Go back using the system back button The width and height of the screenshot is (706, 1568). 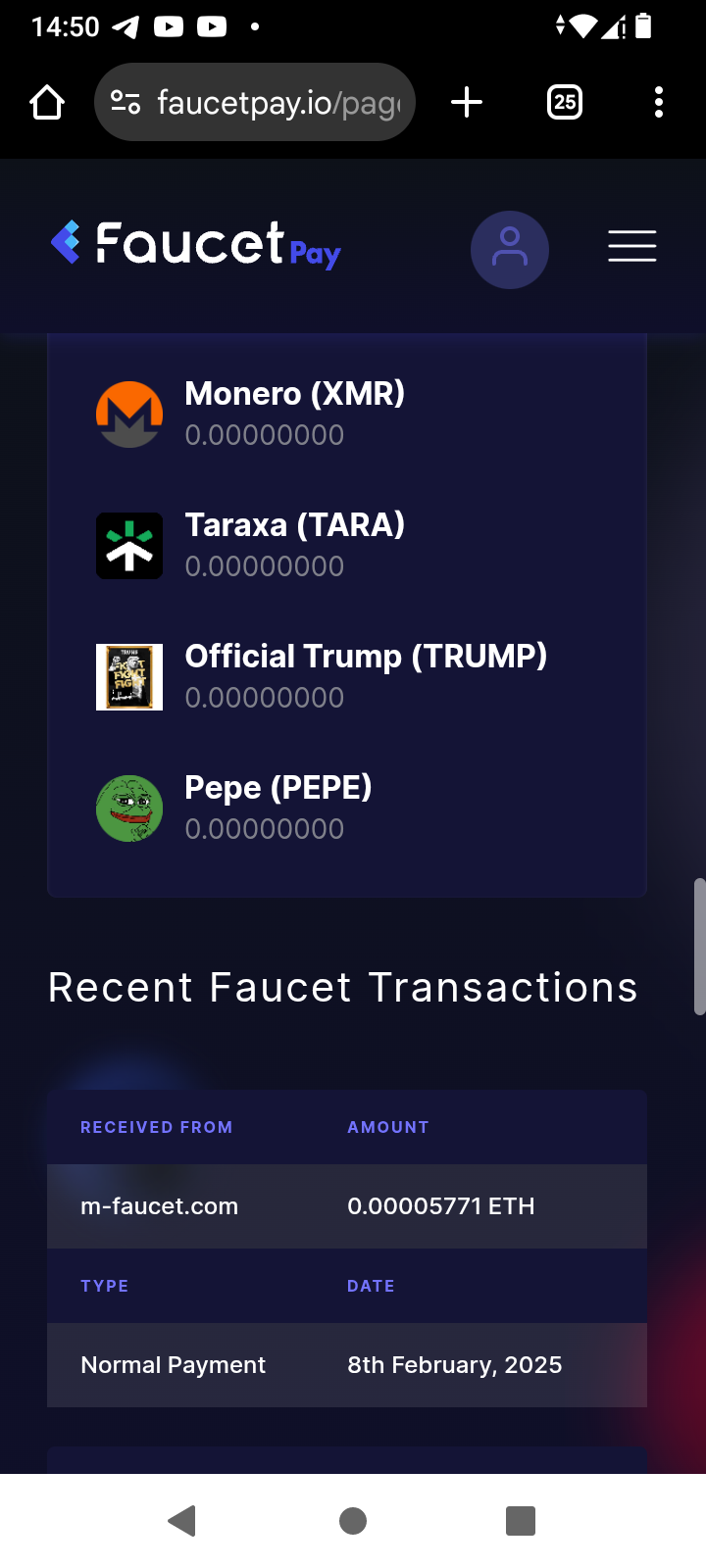[x=182, y=1520]
